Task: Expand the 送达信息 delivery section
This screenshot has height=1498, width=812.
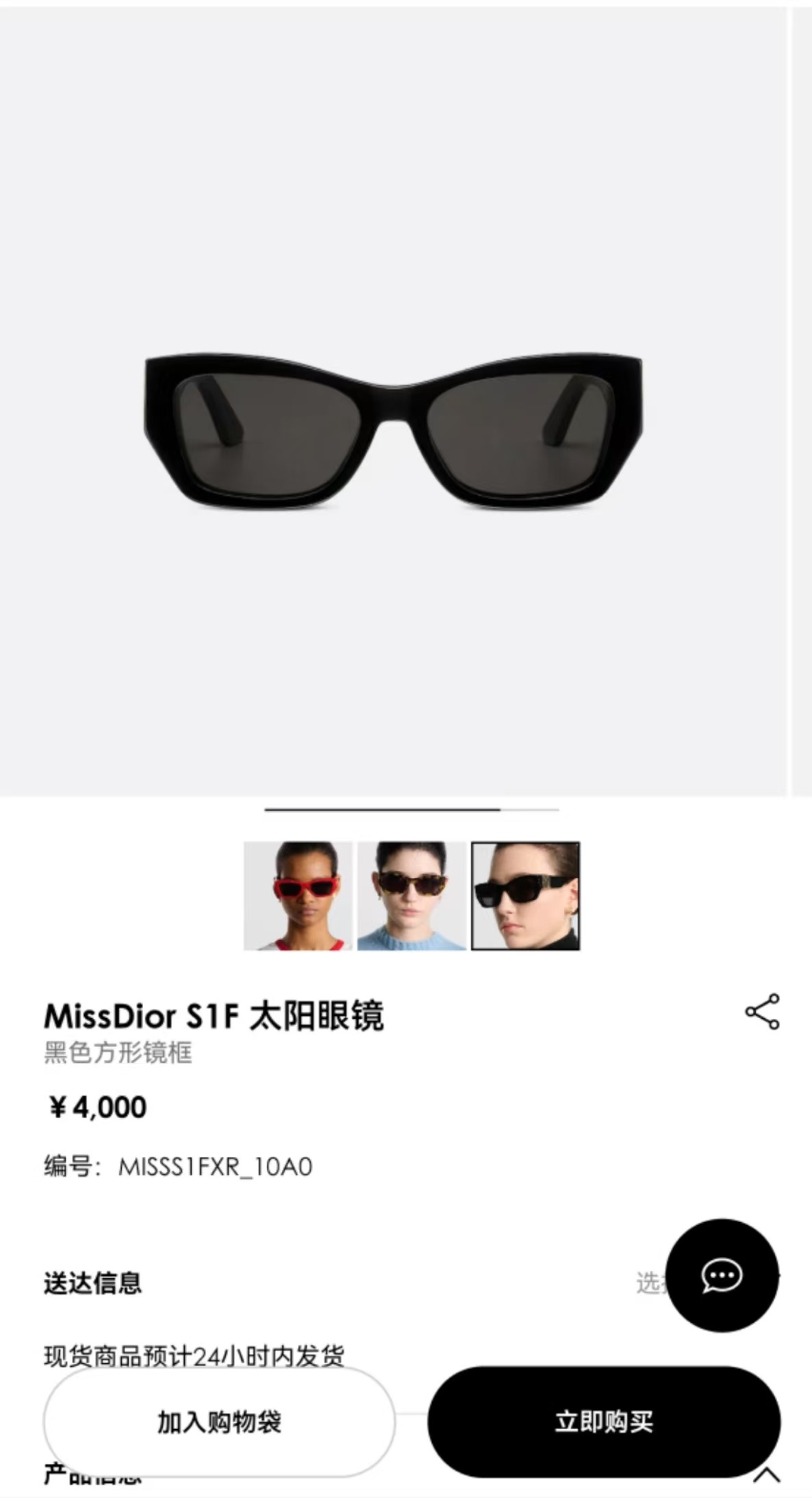Action: 92,1280
